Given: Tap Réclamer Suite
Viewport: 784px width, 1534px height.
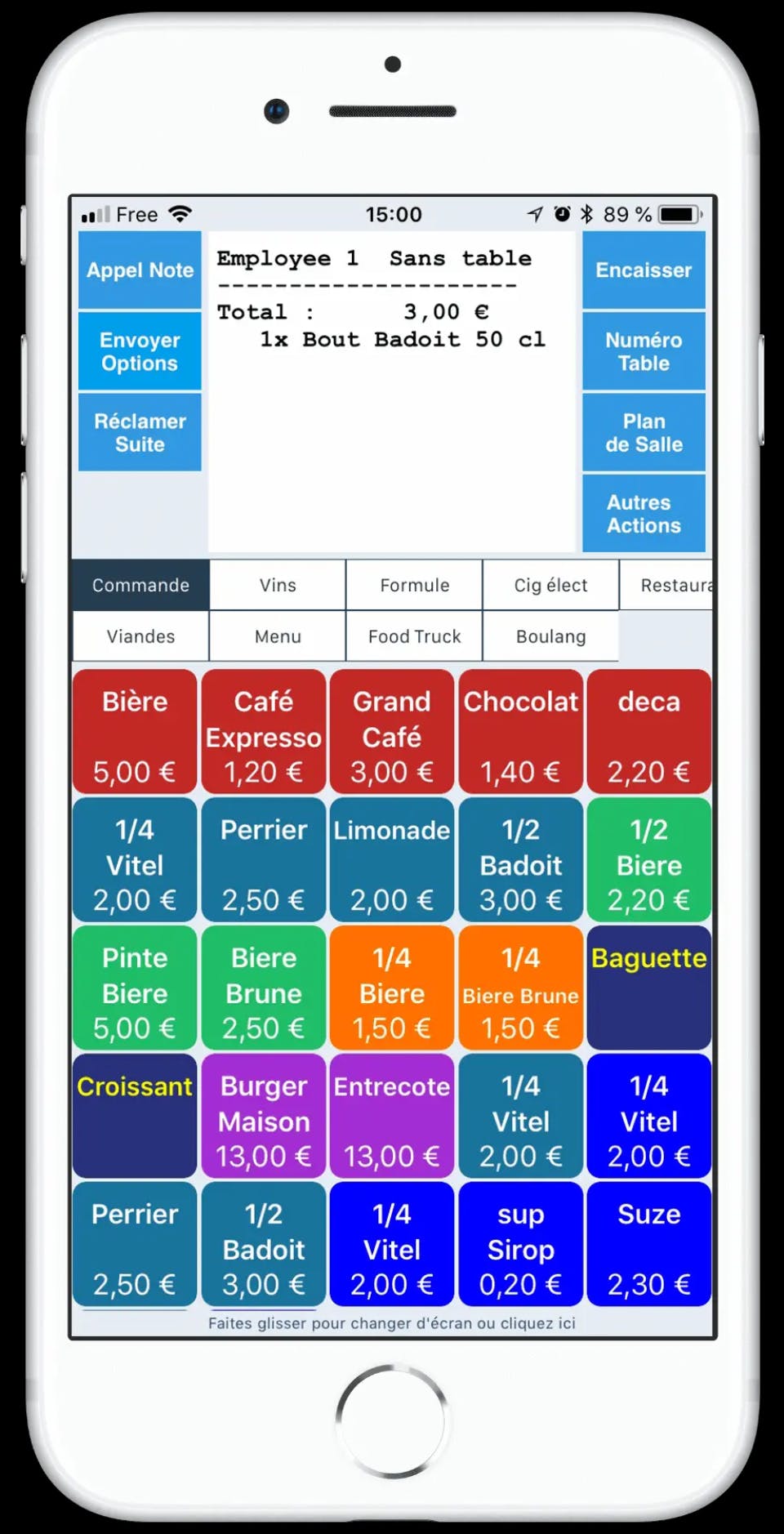Looking at the screenshot, I should (x=140, y=432).
